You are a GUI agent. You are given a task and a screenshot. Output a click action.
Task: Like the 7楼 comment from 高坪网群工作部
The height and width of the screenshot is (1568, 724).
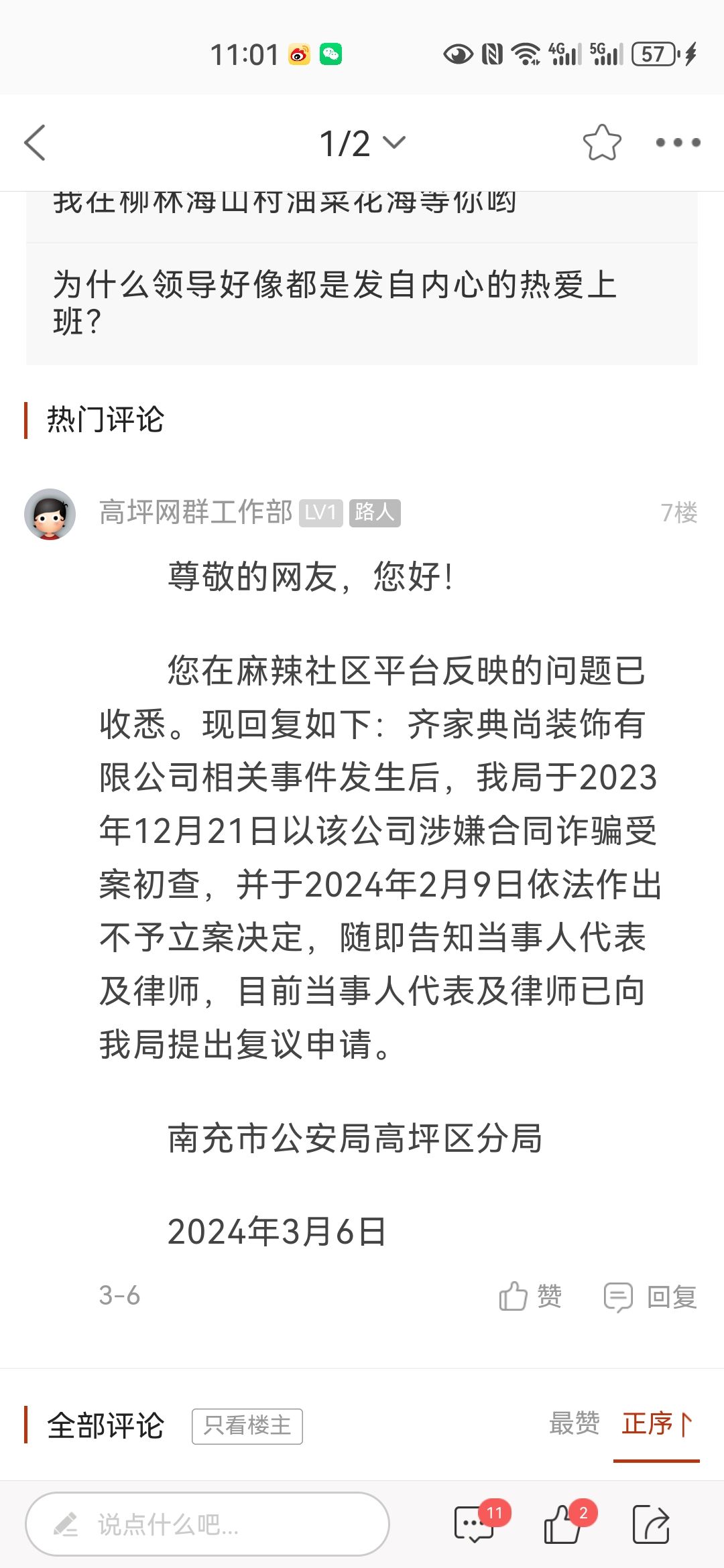[530, 1296]
